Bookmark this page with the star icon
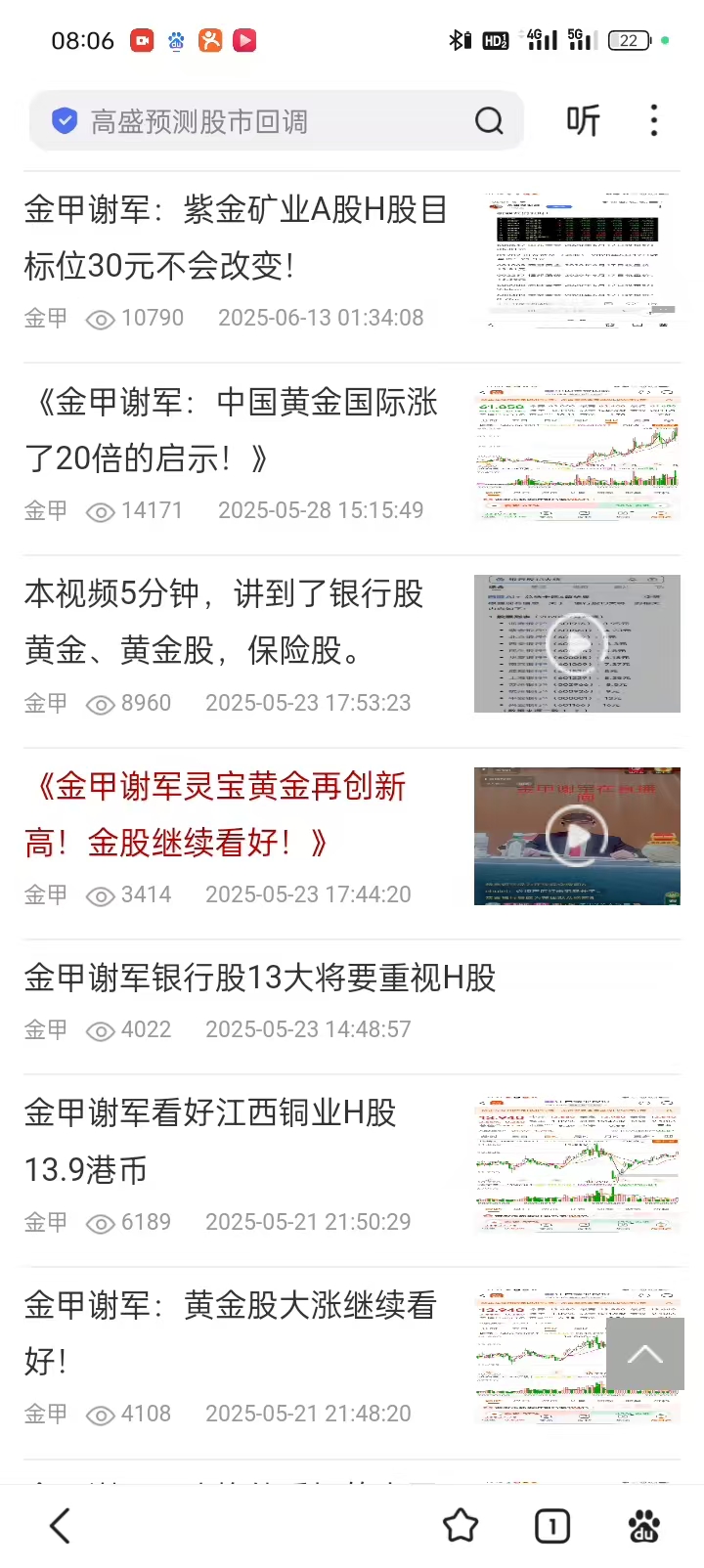 click(461, 1525)
